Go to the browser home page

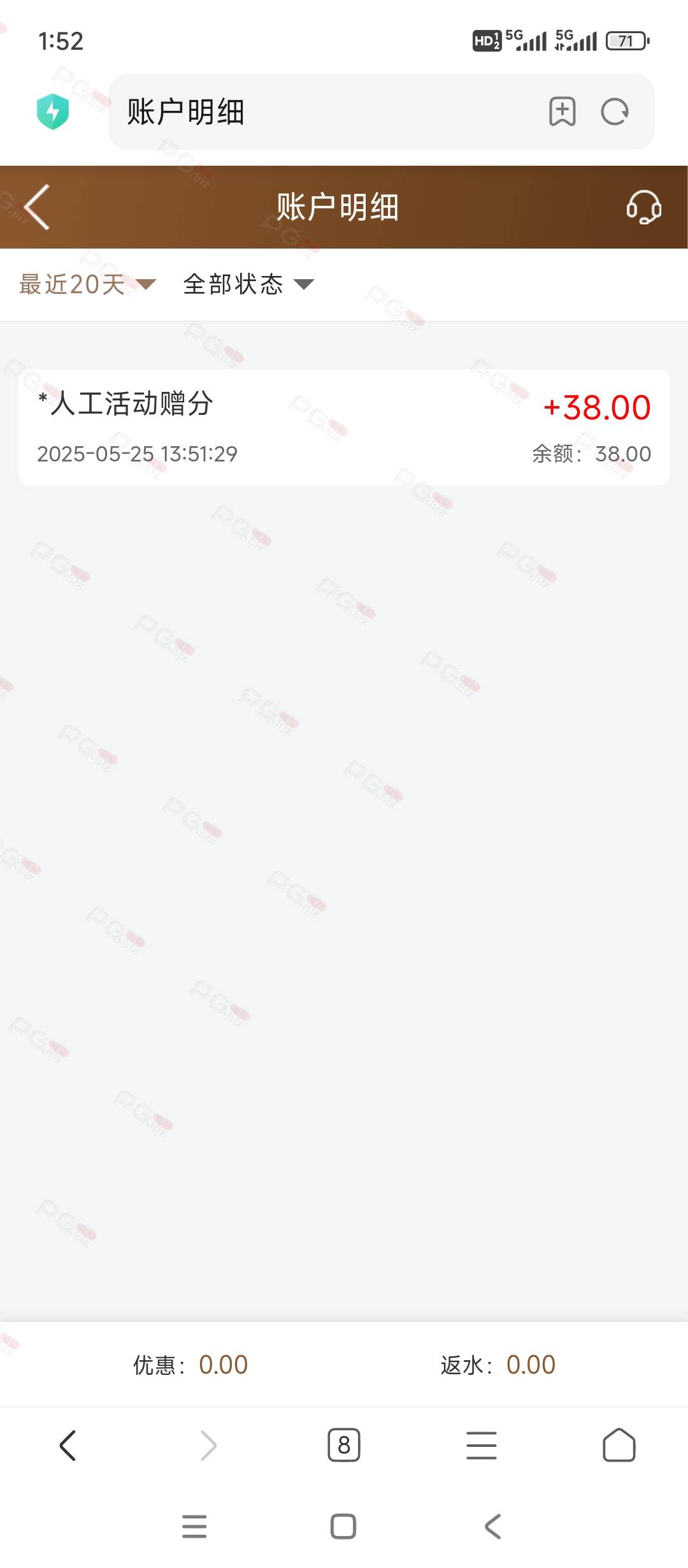pos(619,1445)
